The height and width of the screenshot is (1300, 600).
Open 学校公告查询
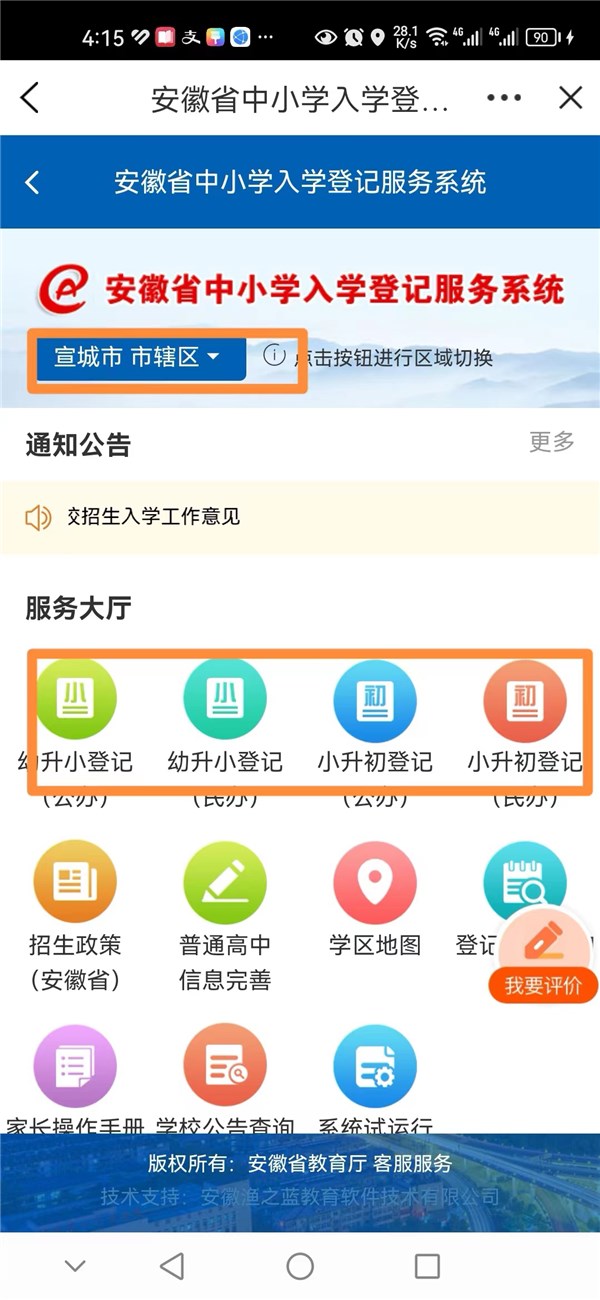pos(225,1068)
